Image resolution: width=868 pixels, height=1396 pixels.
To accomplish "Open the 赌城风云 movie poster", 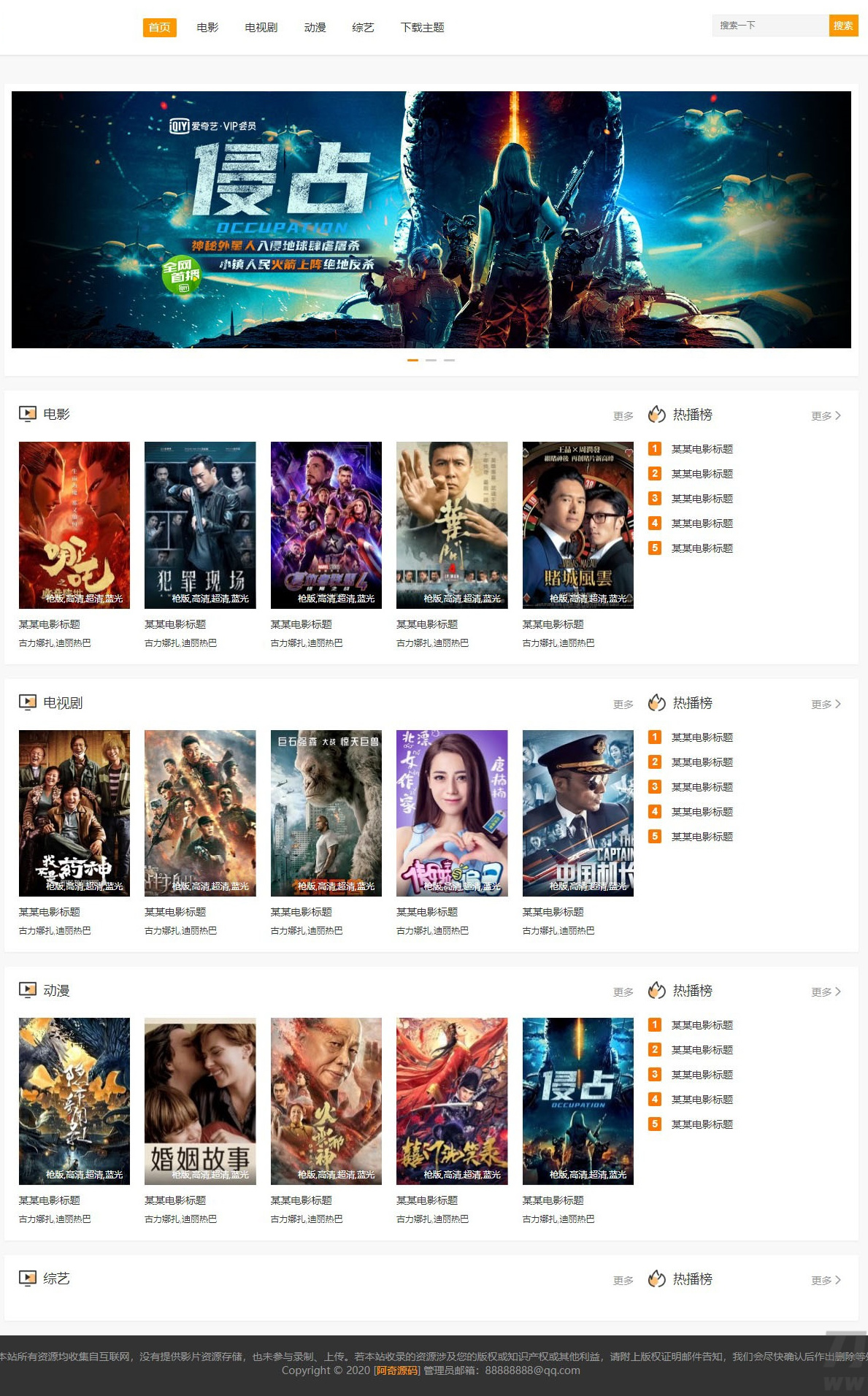I will [x=578, y=525].
